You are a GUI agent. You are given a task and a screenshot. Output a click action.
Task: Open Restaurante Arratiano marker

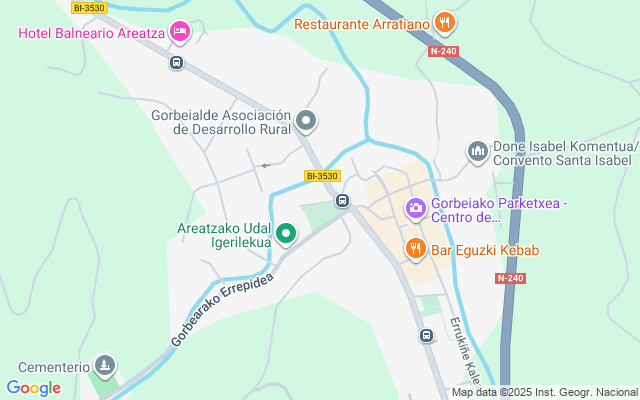[446, 20]
